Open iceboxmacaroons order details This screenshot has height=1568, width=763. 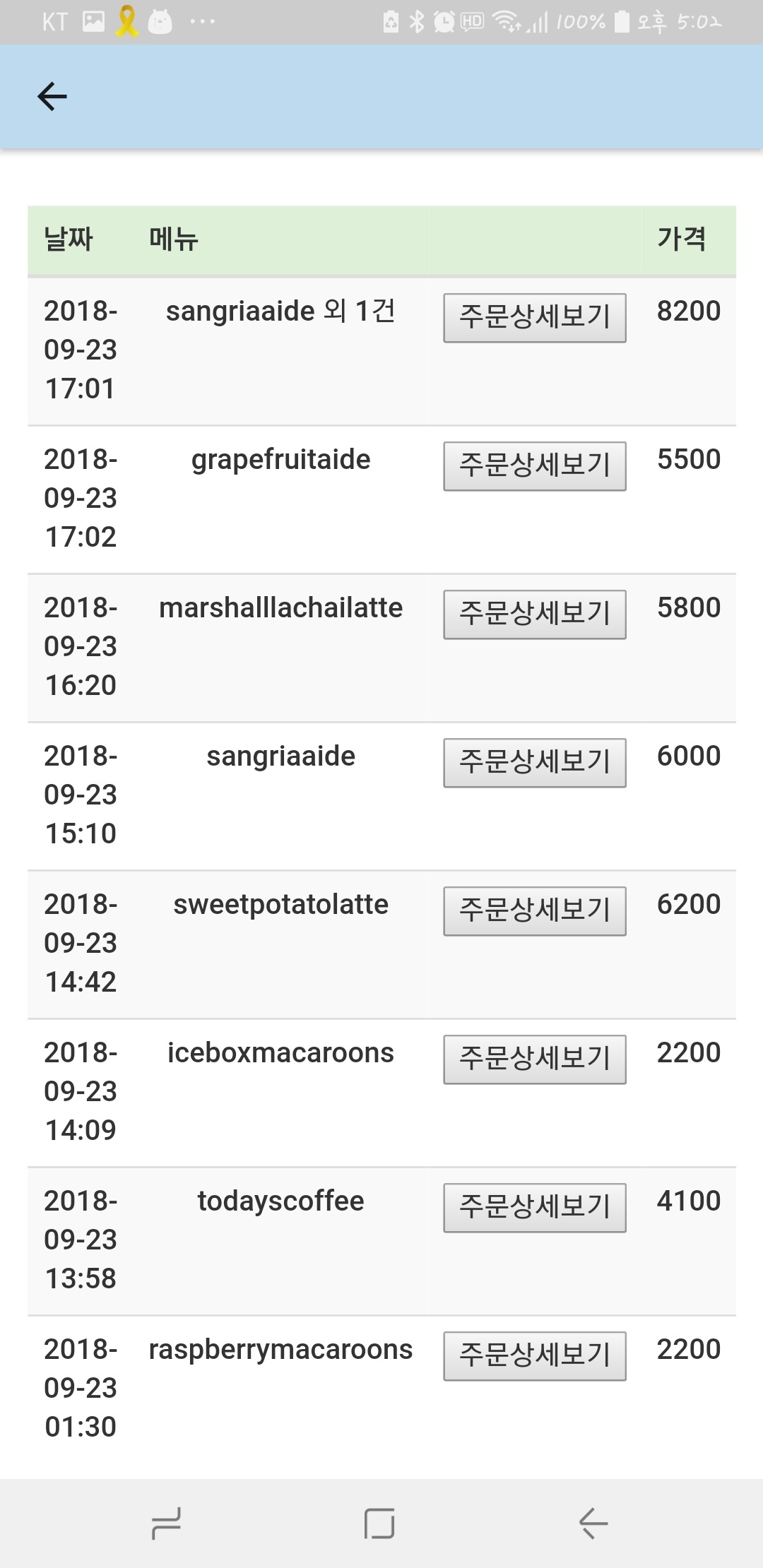533,1059
